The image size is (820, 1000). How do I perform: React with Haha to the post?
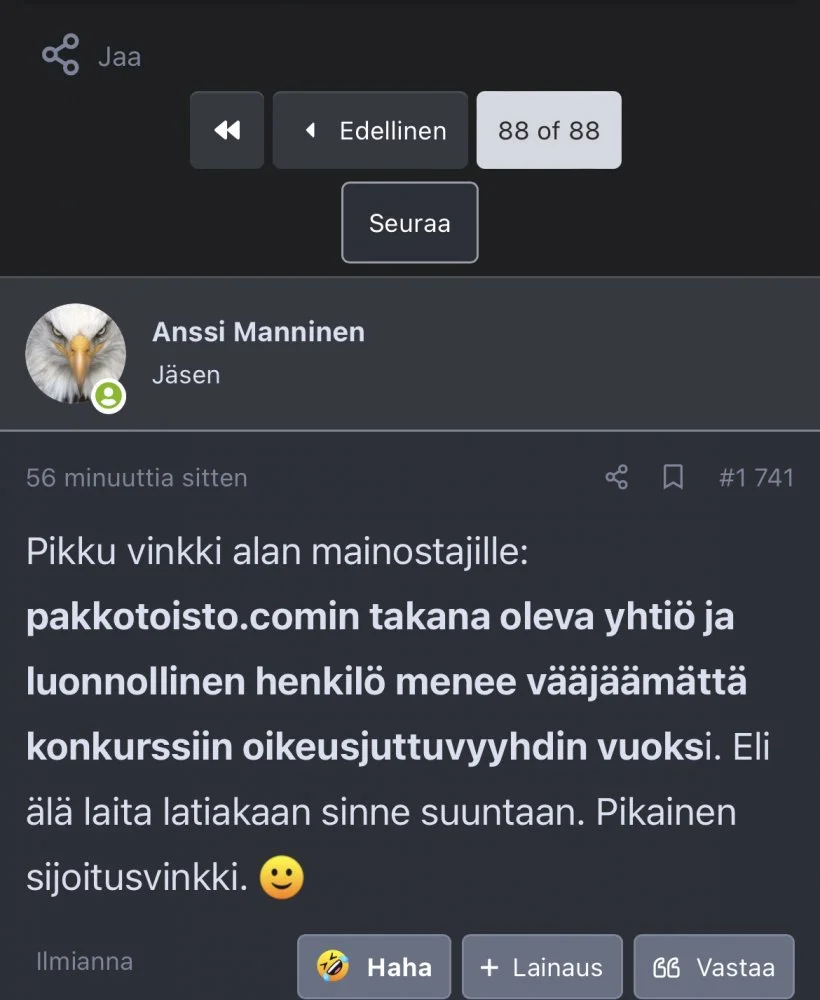click(374, 967)
